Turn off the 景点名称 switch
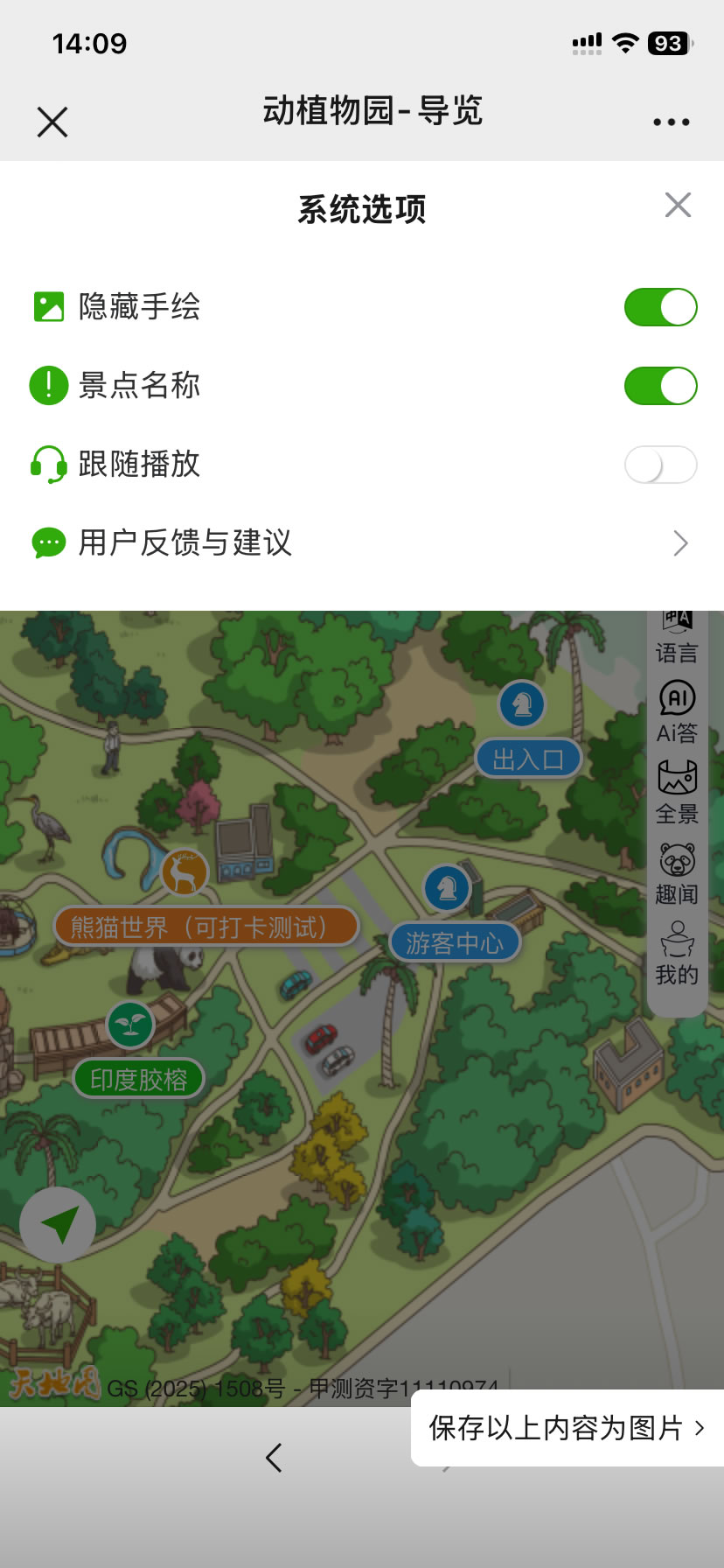 (660, 386)
